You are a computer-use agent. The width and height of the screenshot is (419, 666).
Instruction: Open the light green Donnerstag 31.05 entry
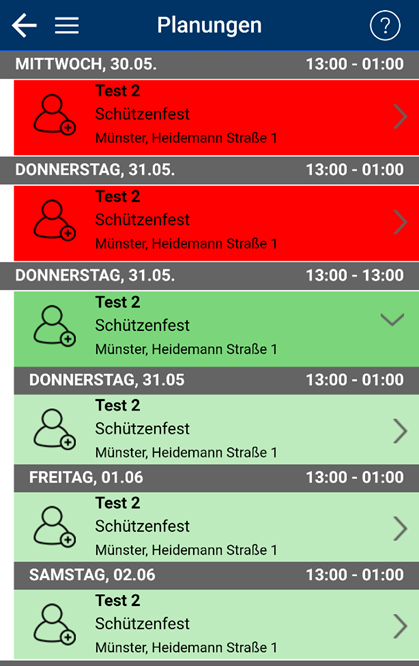coord(216,429)
